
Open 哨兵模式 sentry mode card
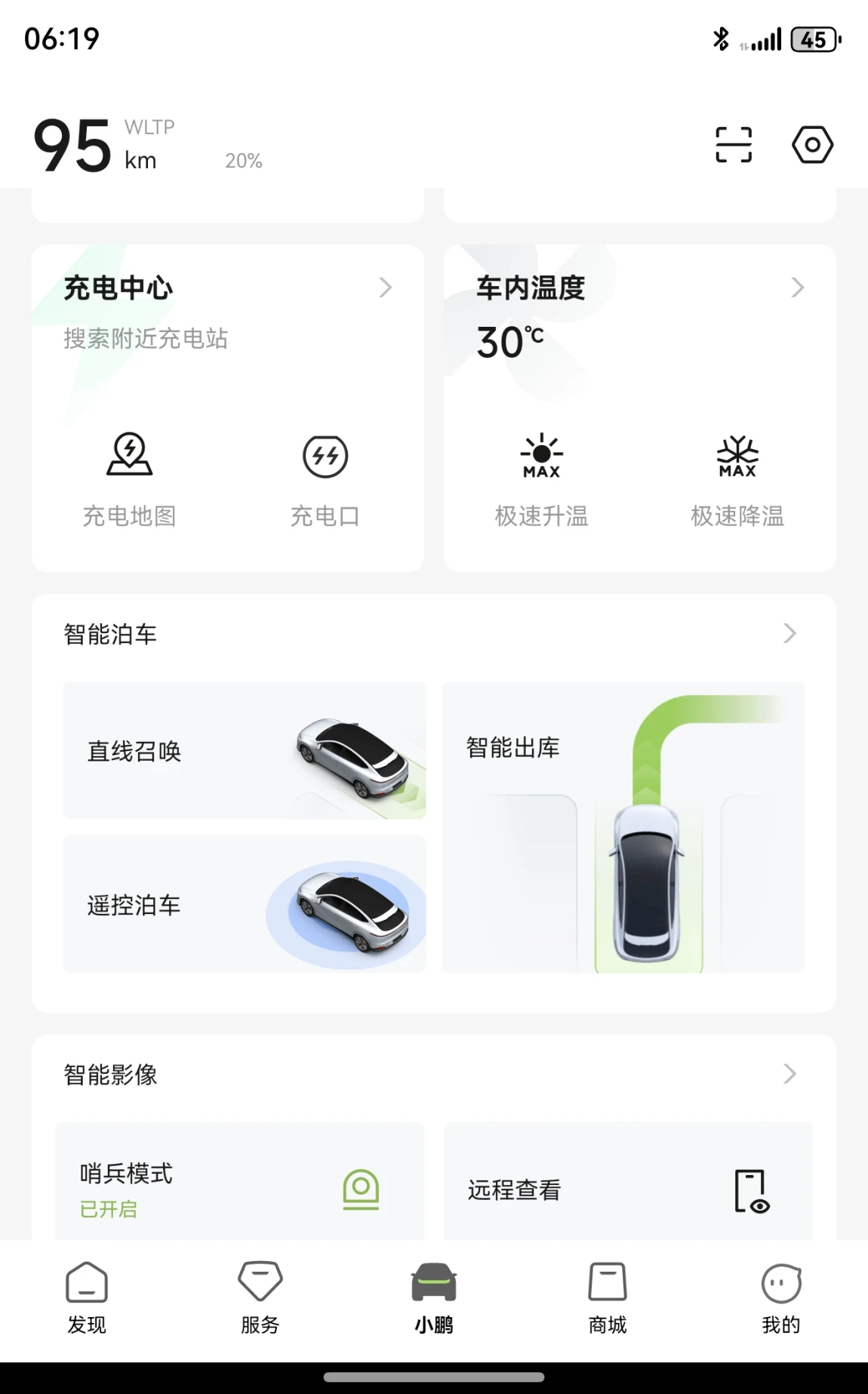pos(240,1181)
